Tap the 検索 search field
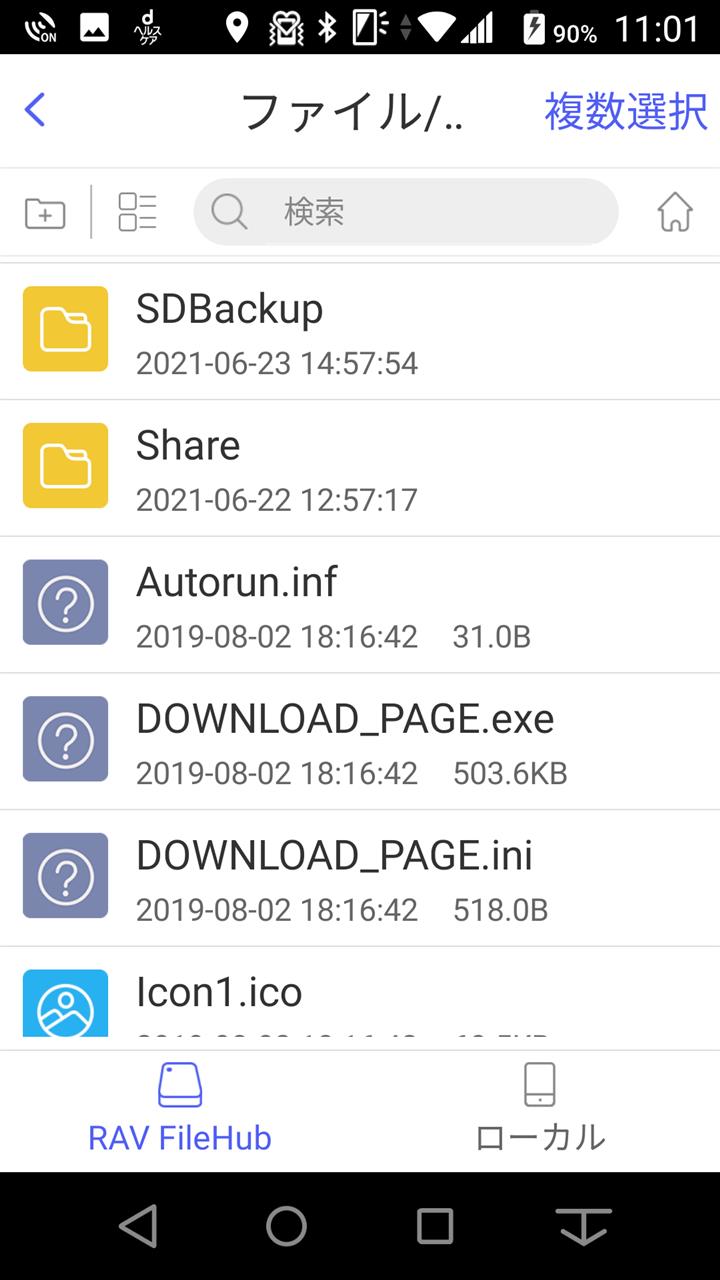 [406, 212]
